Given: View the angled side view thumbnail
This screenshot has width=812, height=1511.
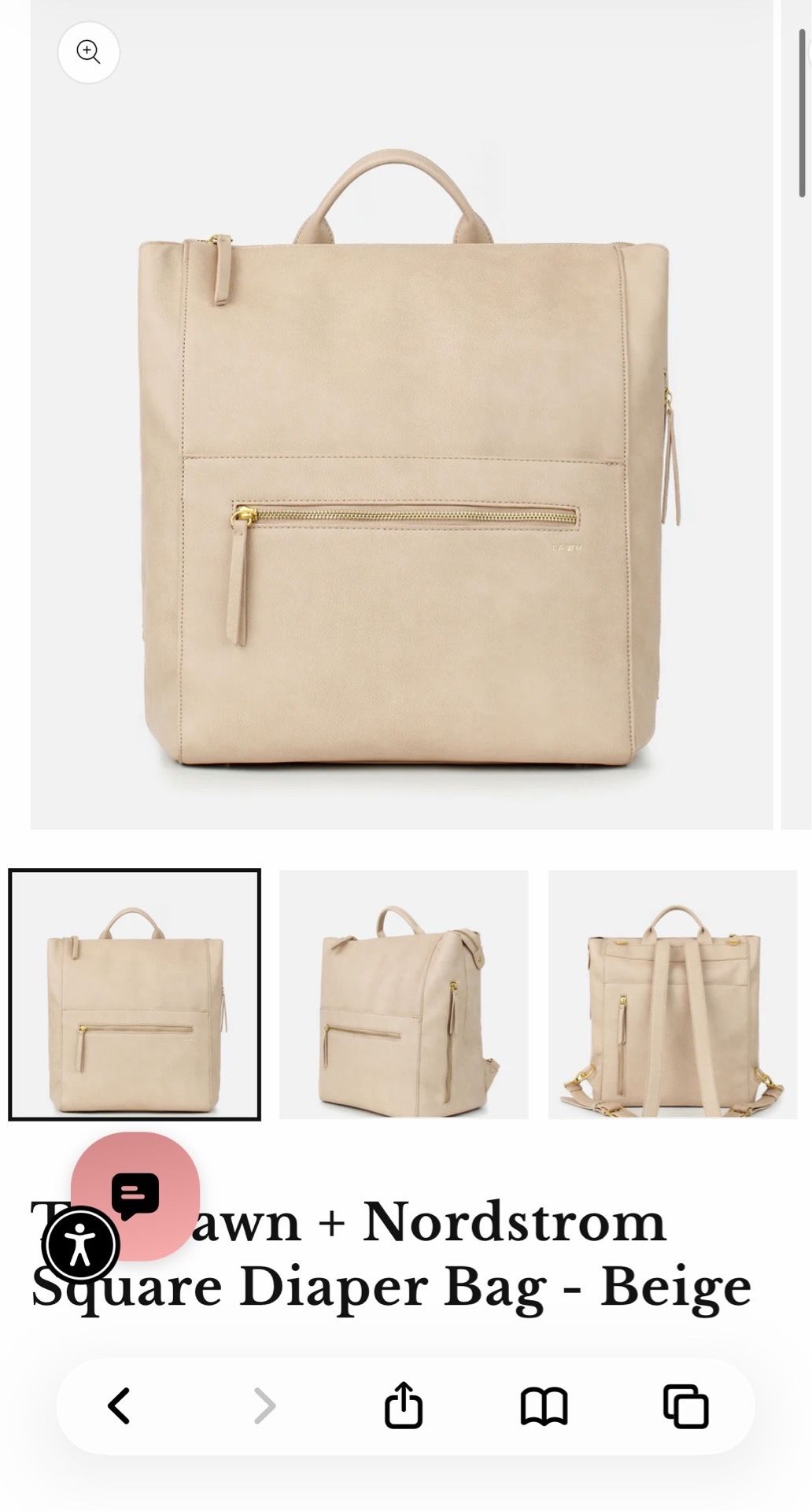Looking at the screenshot, I should point(404,995).
